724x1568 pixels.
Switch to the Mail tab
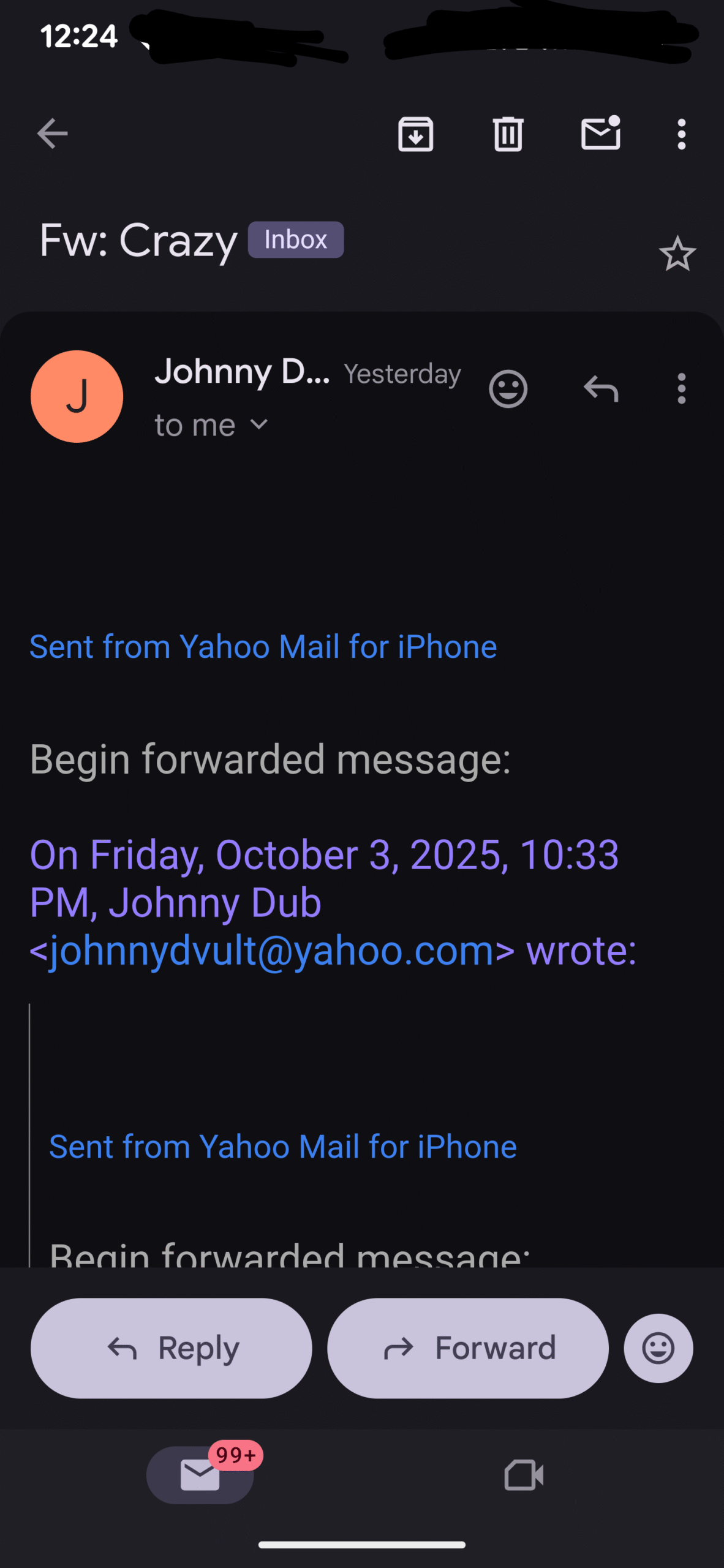point(200,1474)
